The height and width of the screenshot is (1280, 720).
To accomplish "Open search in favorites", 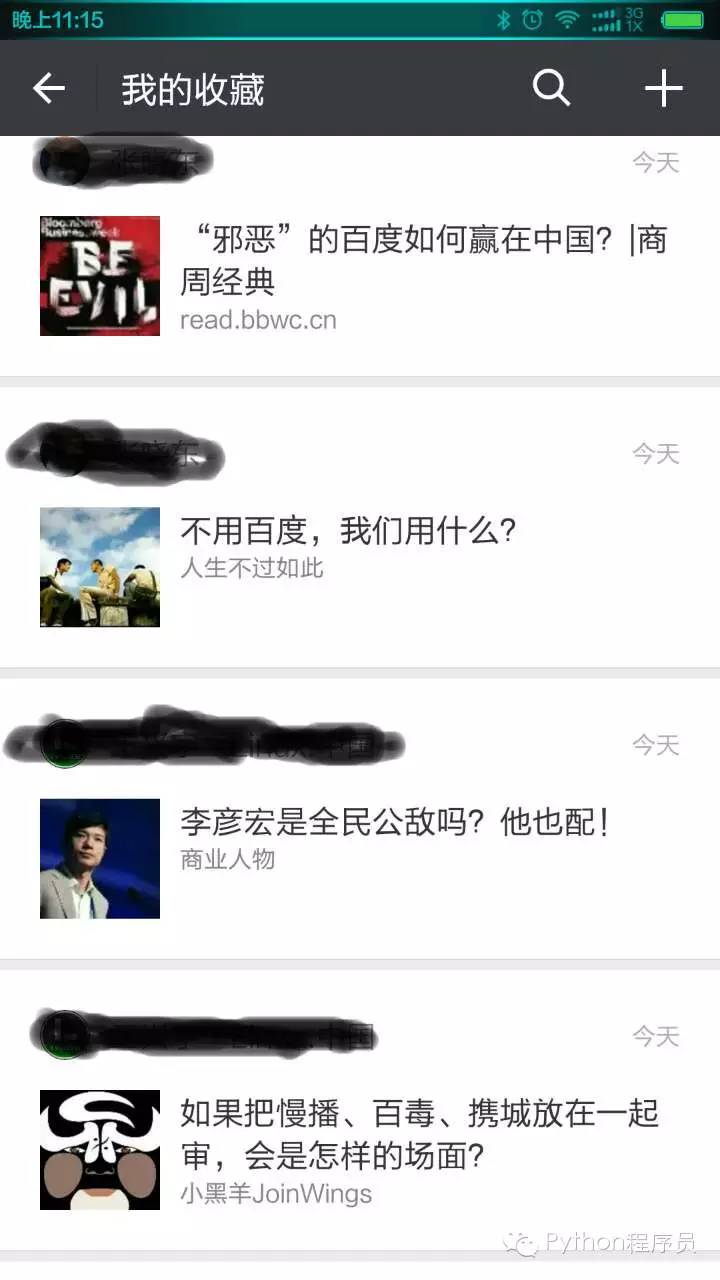I will 551,89.
